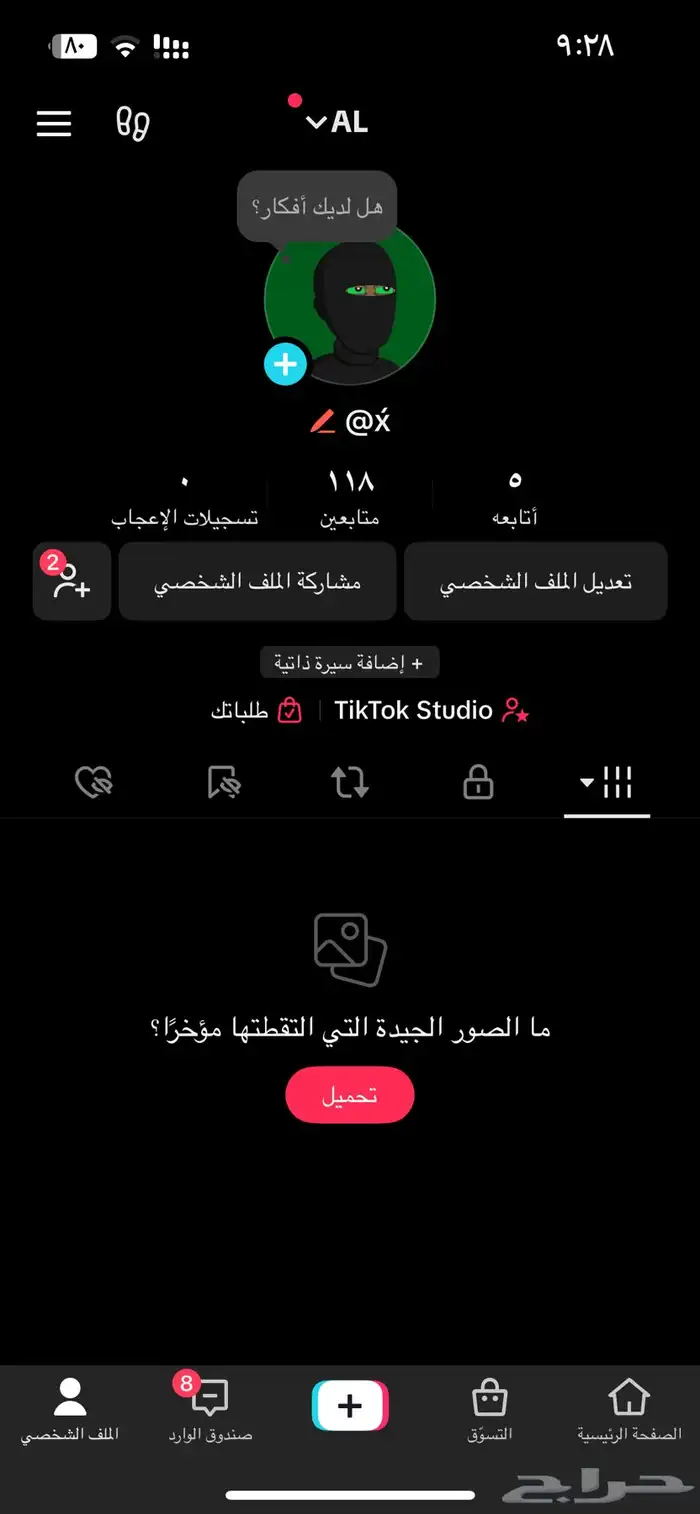
Task: Open the add friends icon
Action: click(71, 582)
